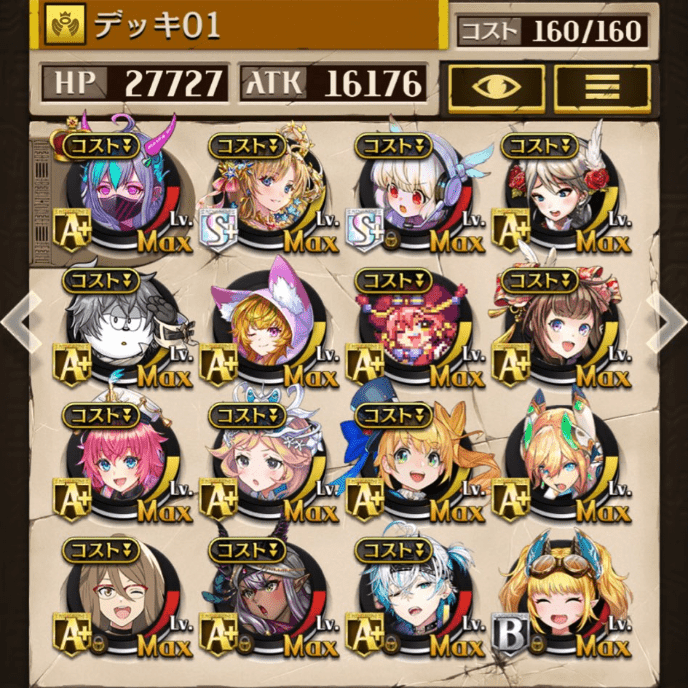Rename deck via デッキ01 title bar
The image size is (688, 688).
click(240, 25)
